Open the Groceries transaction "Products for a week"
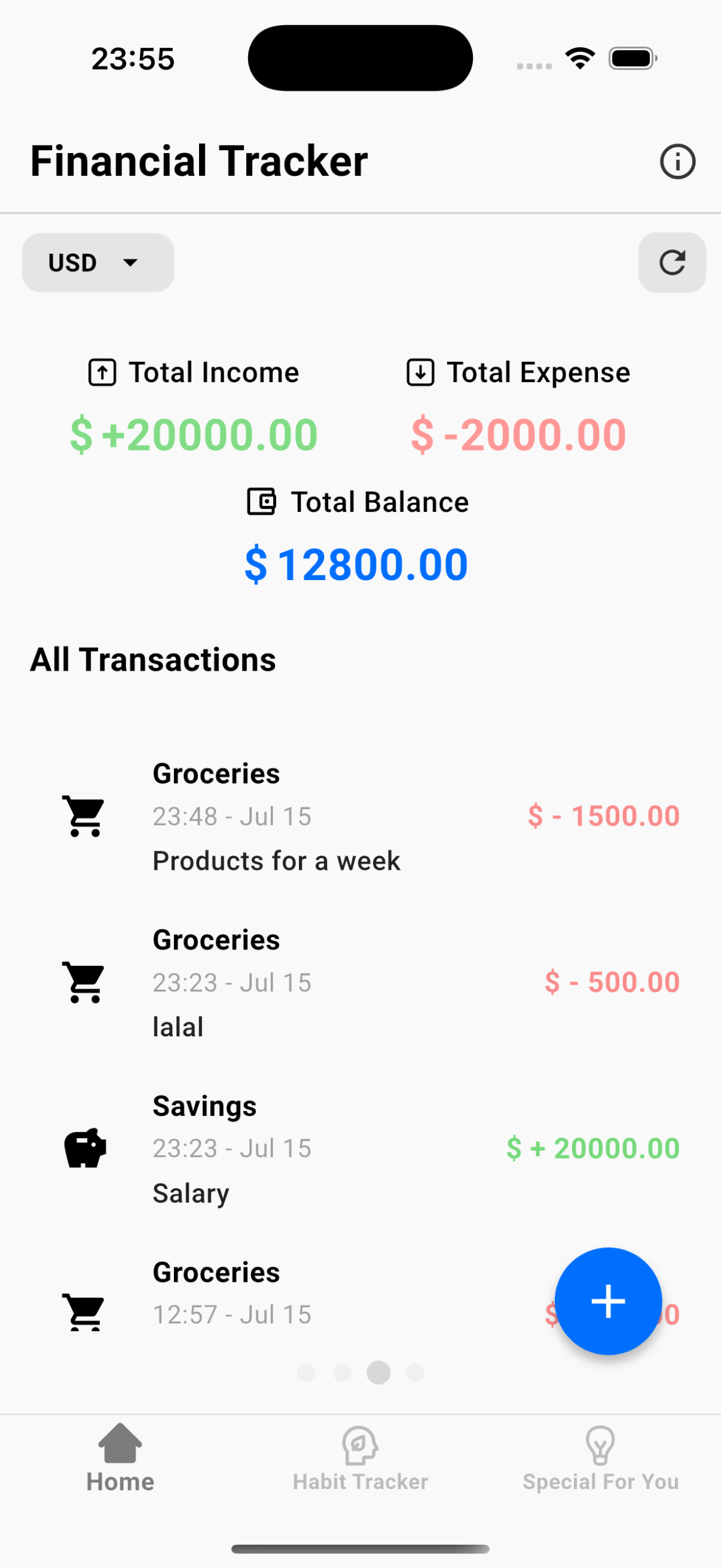The height and width of the screenshot is (1568, 721). click(x=360, y=816)
